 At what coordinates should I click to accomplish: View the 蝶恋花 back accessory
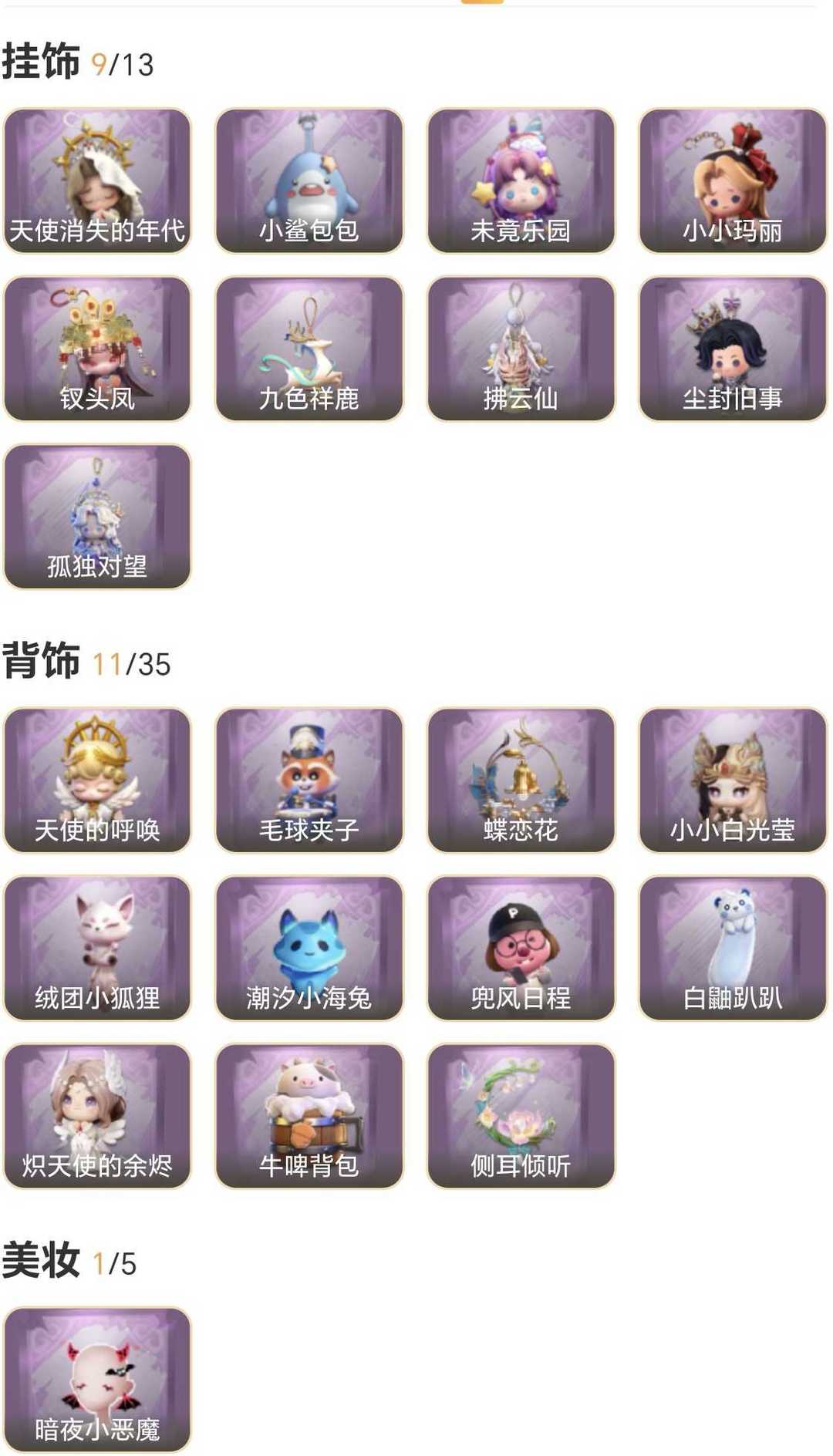521,780
